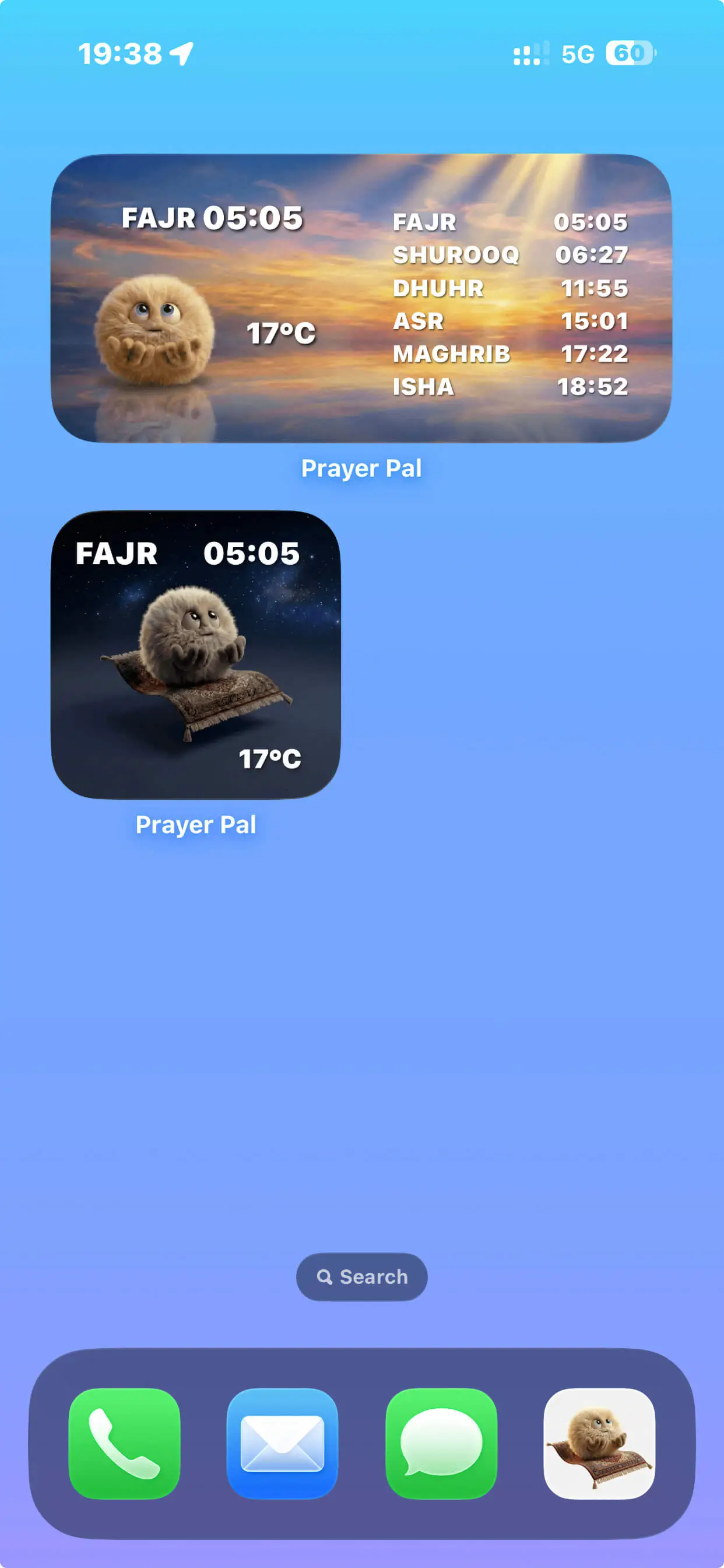The width and height of the screenshot is (724, 1568).
Task: Open the Search pill above the dock
Action: pos(361,1277)
